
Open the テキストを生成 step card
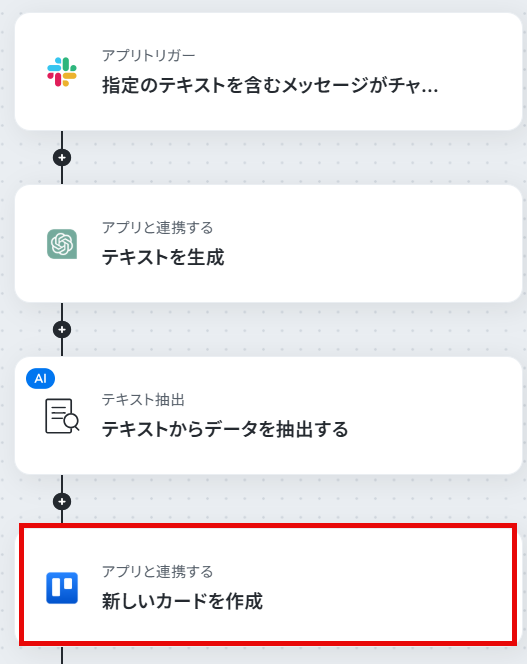click(269, 243)
